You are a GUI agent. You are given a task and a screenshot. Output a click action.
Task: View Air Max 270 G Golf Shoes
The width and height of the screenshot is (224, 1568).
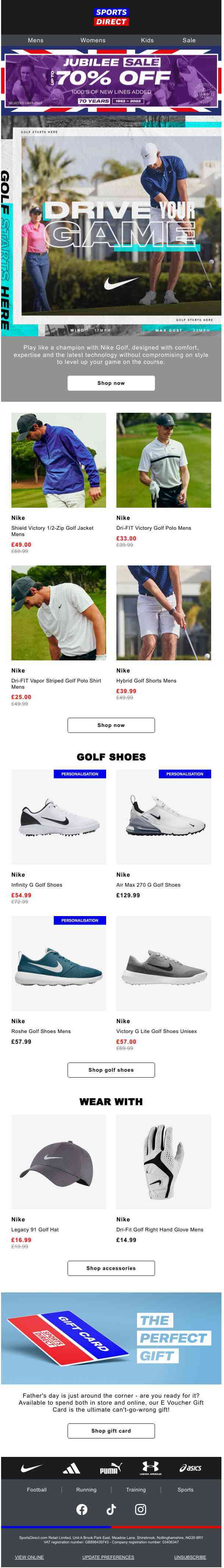(x=163, y=817)
